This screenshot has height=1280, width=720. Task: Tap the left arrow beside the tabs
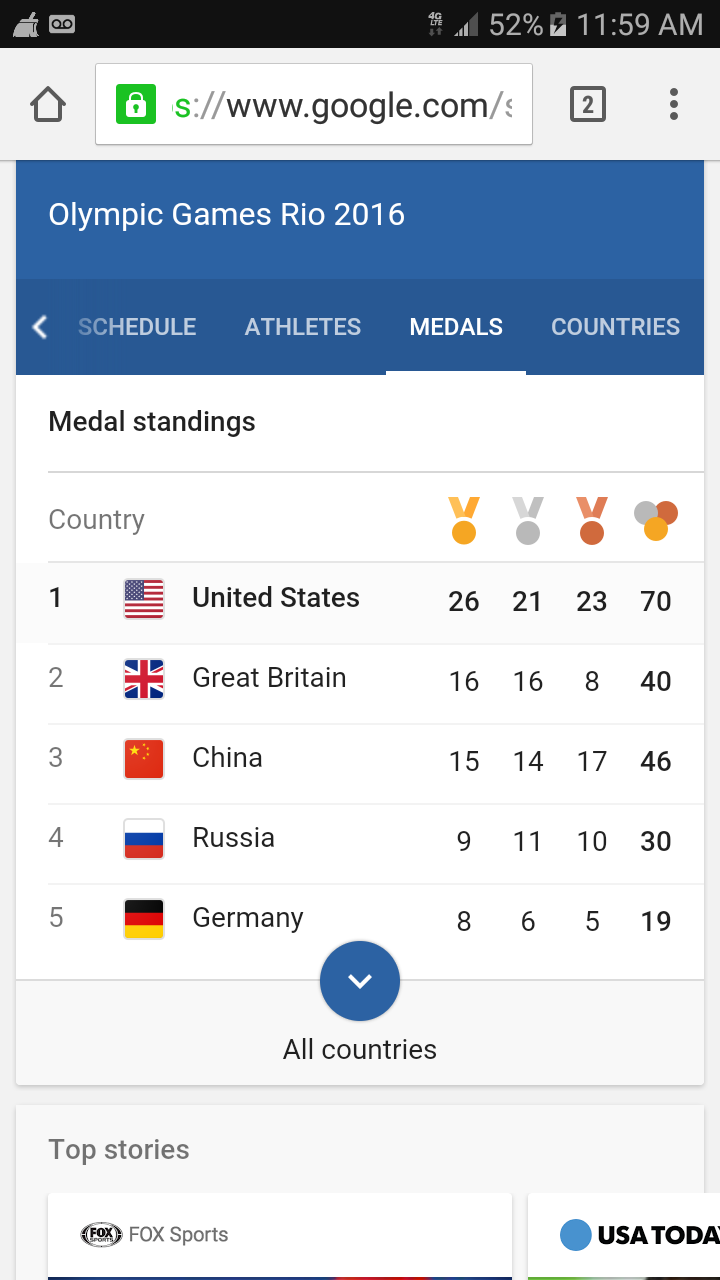coord(40,327)
